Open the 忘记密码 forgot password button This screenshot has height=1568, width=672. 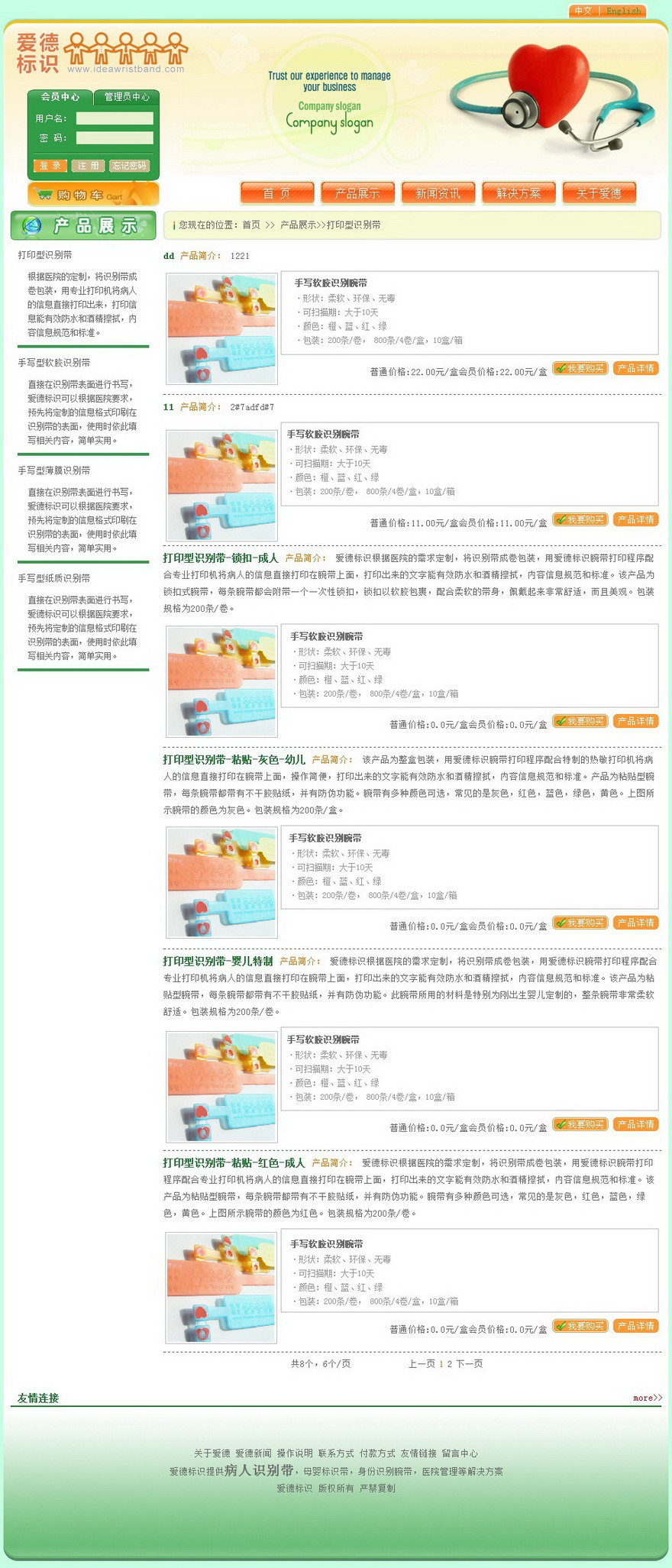(x=129, y=166)
